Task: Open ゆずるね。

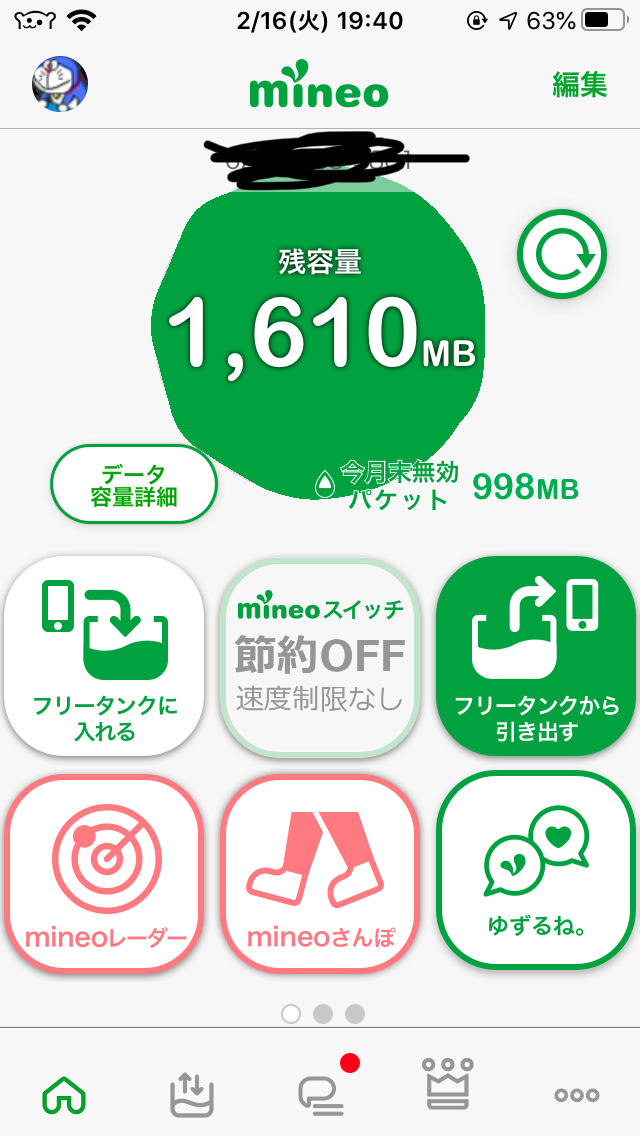Action: point(536,871)
